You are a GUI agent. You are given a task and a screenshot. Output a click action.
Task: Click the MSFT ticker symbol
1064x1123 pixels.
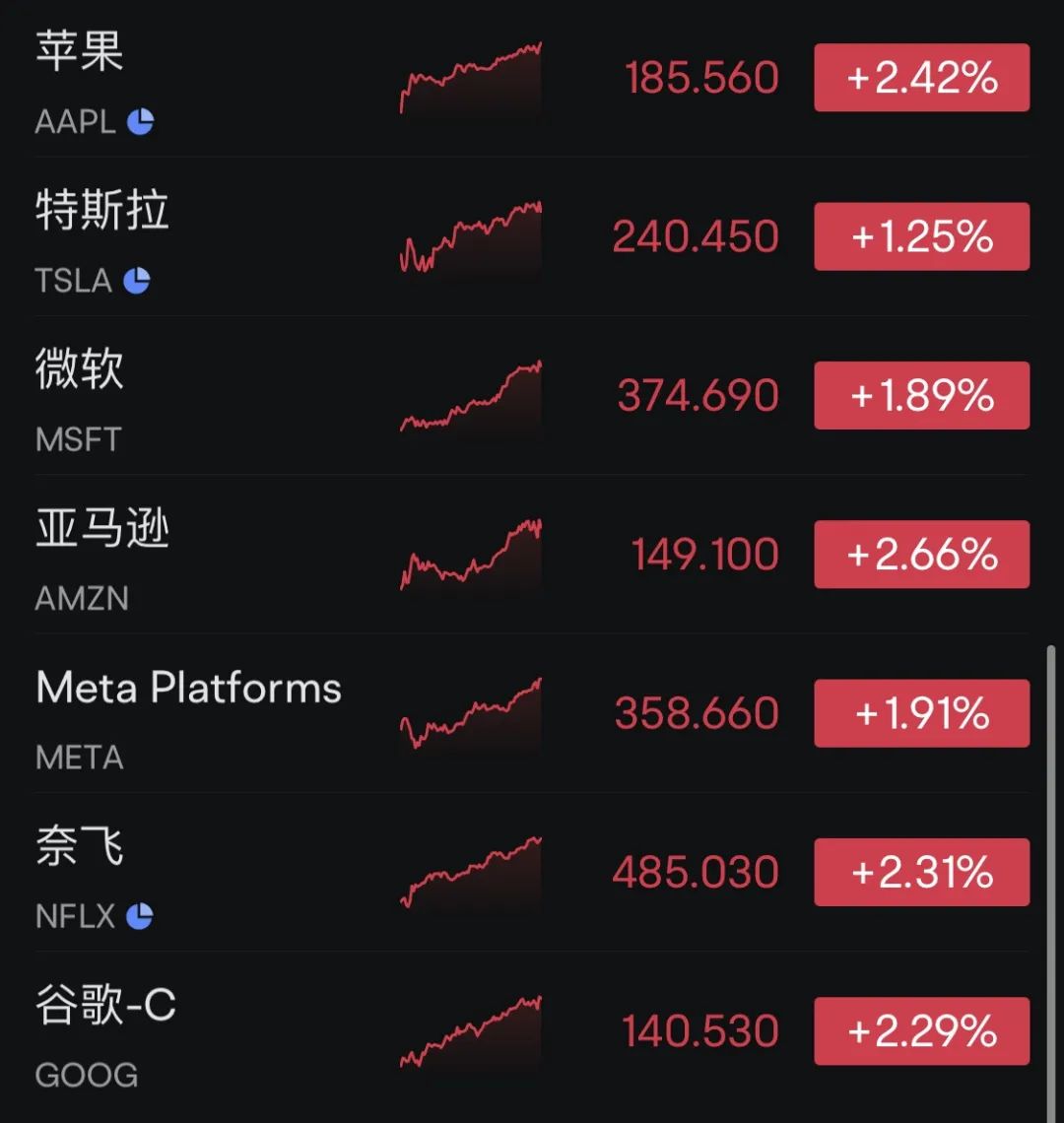click(x=76, y=440)
